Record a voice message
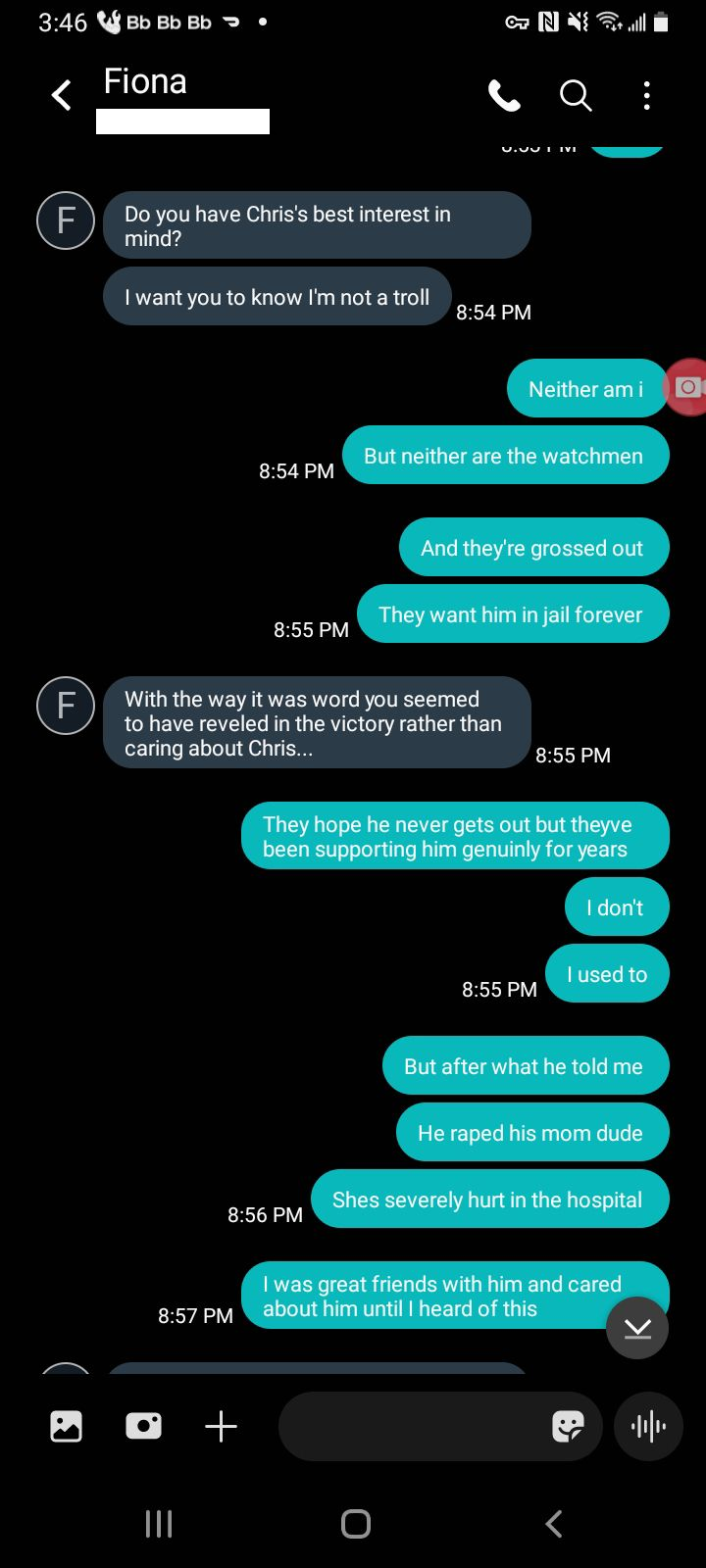706x1568 pixels. pyautogui.click(x=648, y=1426)
